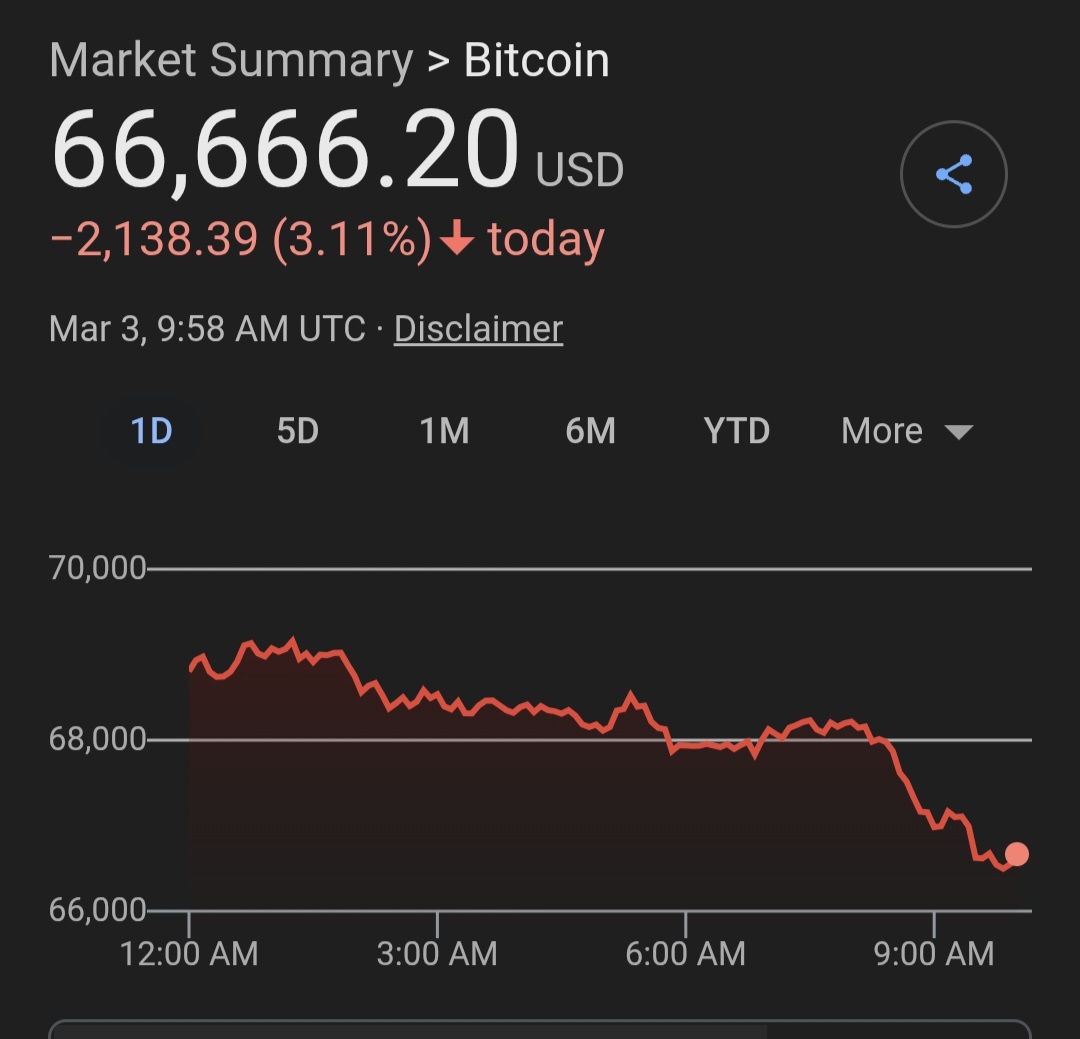Switch chart to YTD range
This screenshot has width=1080, height=1039.
pyautogui.click(x=737, y=431)
